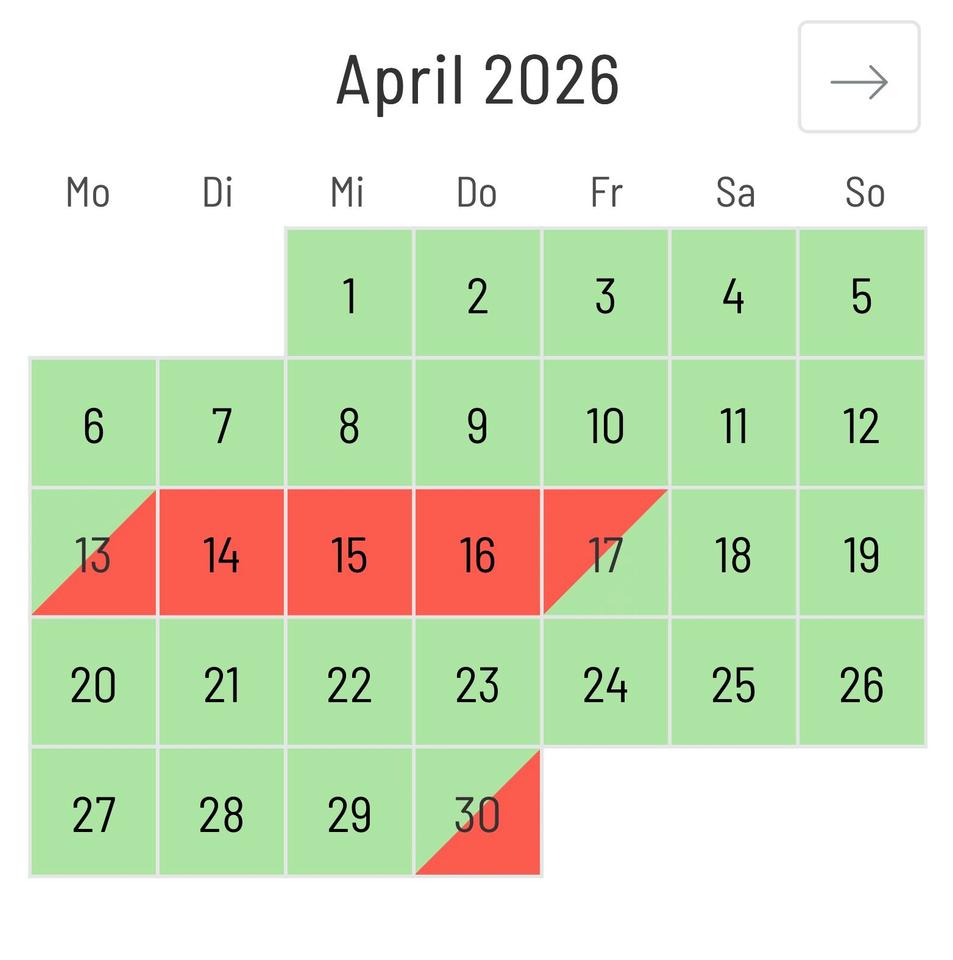Choose April 20 as the date
This screenshot has height=960, width=953.
click(x=93, y=683)
